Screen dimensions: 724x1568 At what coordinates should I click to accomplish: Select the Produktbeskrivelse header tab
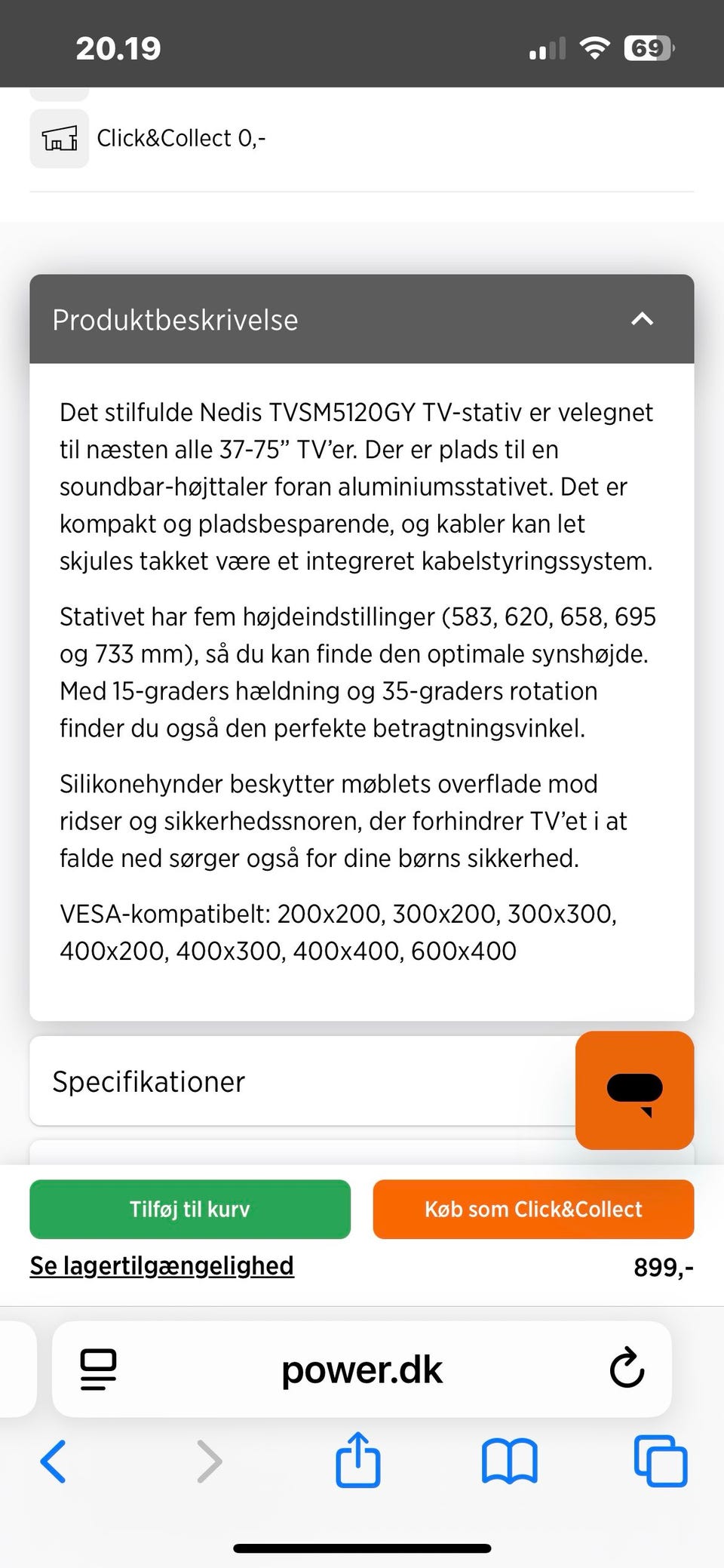click(x=175, y=320)
